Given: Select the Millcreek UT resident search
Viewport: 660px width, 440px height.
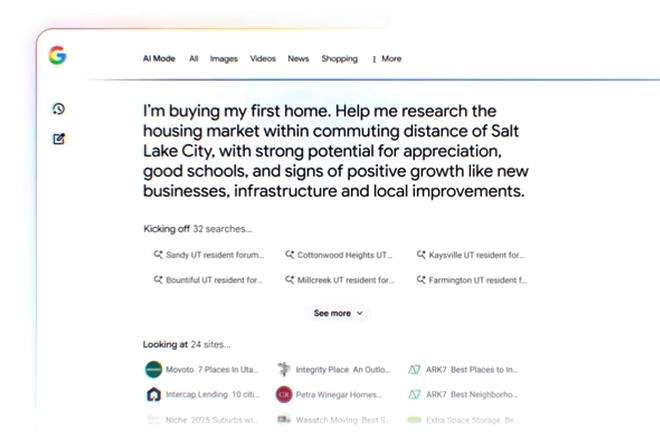Looking at the screenshot, I should click(337, 280).
